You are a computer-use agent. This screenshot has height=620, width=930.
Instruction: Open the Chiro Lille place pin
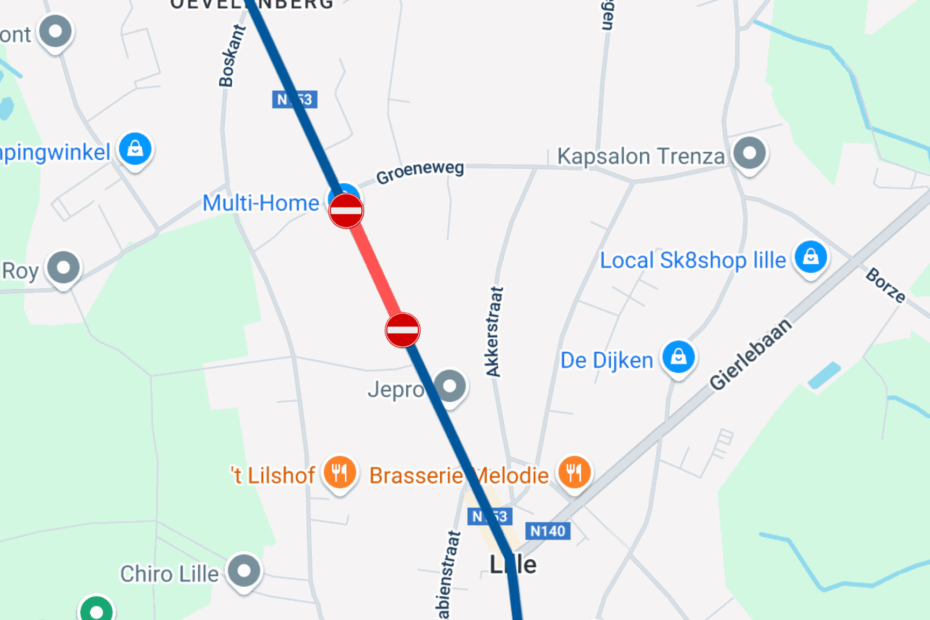243,573
